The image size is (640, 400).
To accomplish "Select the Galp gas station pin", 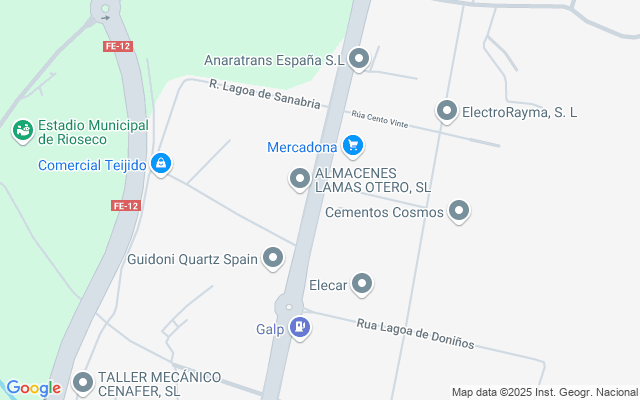I will [x=300, y=327].
